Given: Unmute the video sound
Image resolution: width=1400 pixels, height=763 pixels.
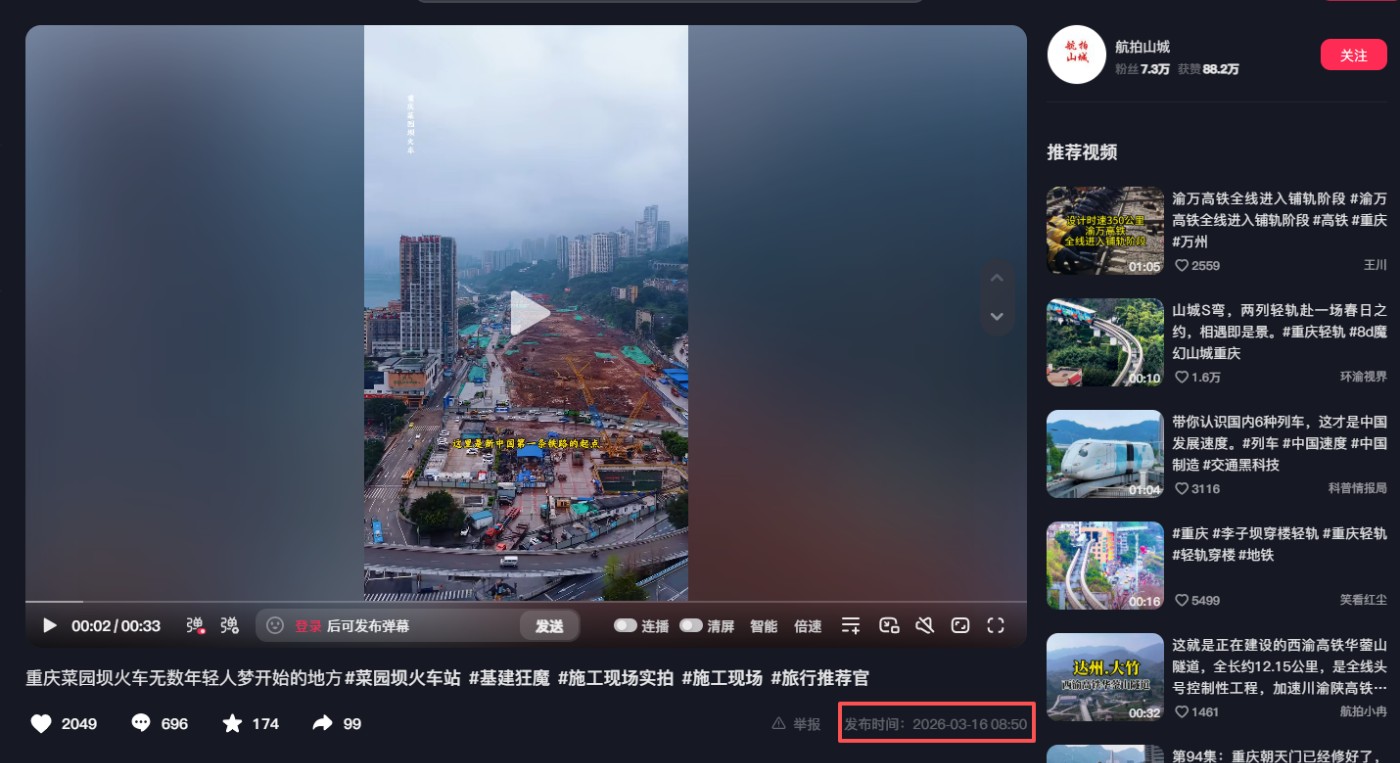Looking at the screenshot, I should [x=924, y=626].
